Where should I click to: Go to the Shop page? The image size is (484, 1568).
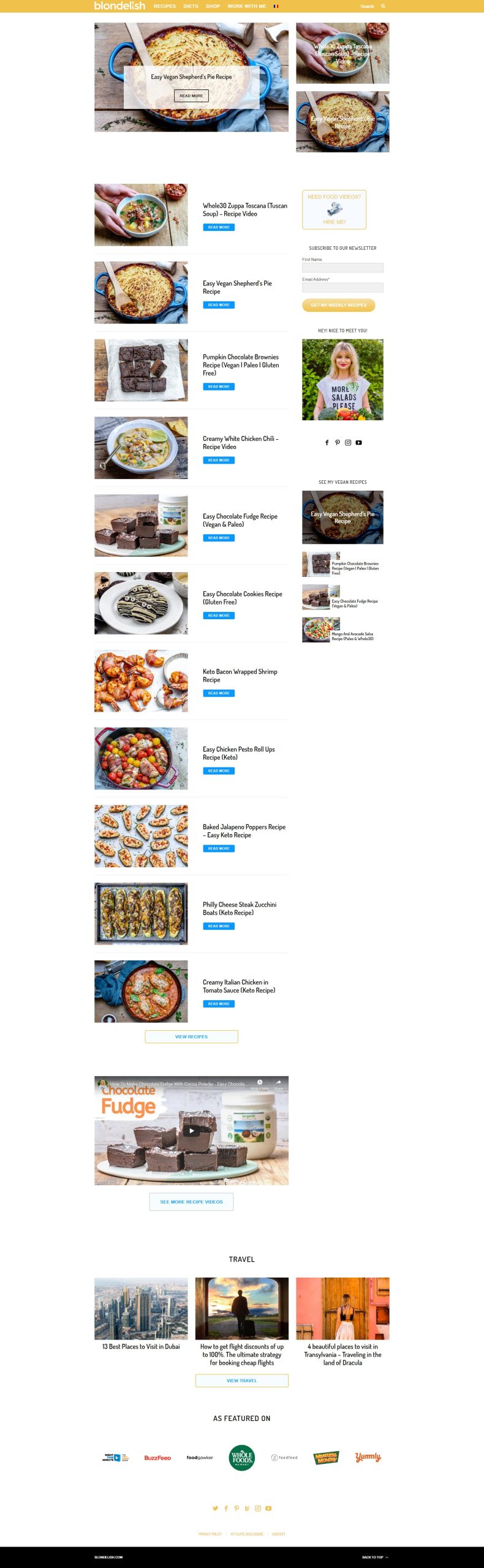click(x=213, y=6)
